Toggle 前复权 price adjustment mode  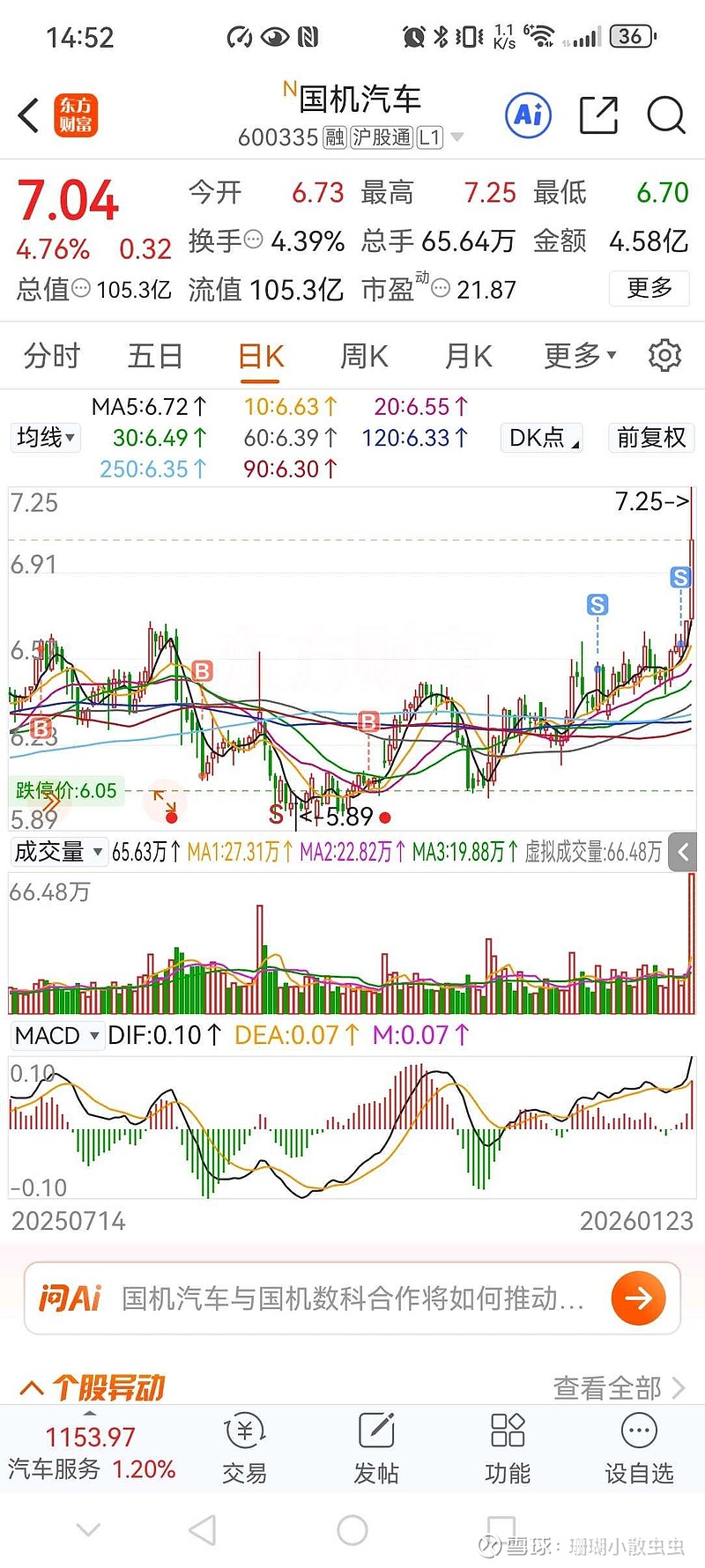(650, 438)
